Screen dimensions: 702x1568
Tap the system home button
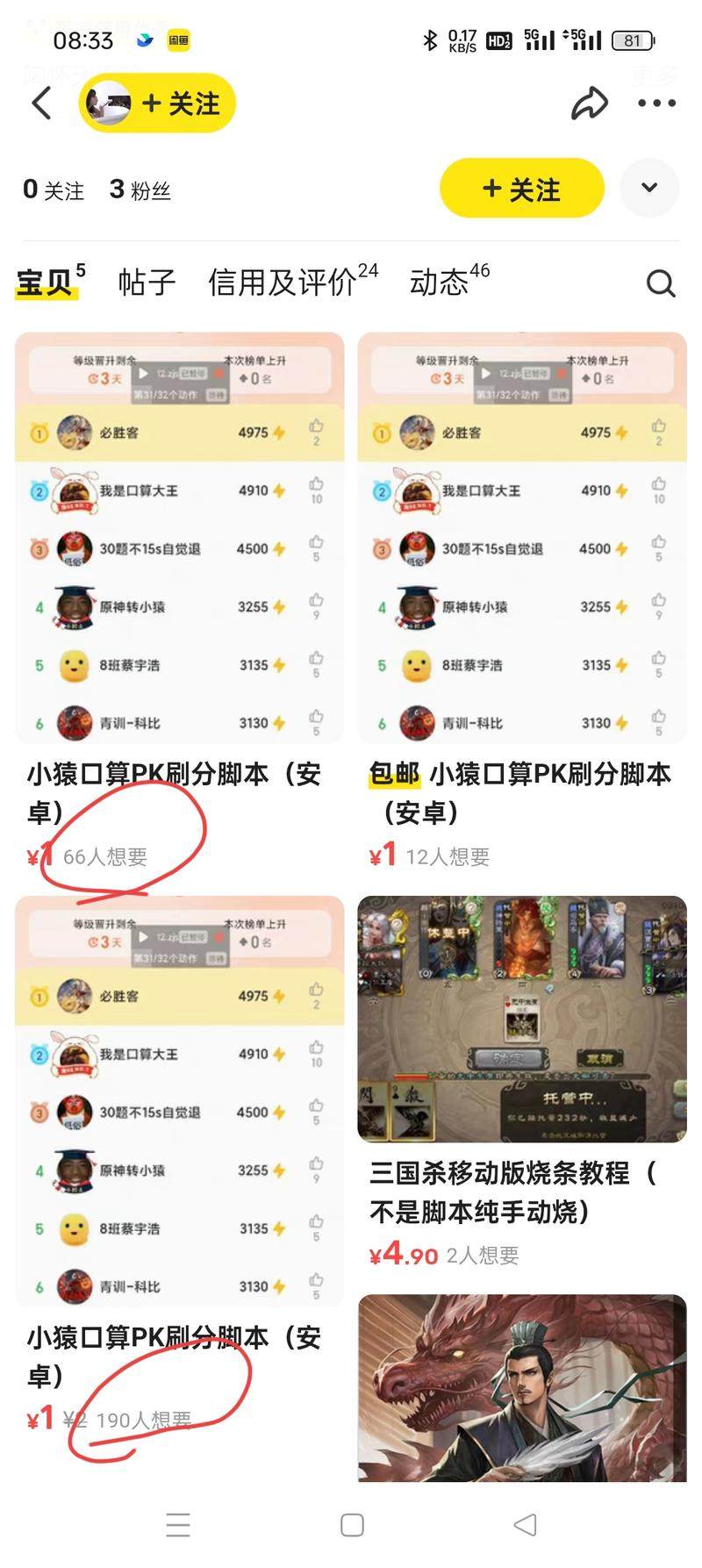click(352, 1525)
